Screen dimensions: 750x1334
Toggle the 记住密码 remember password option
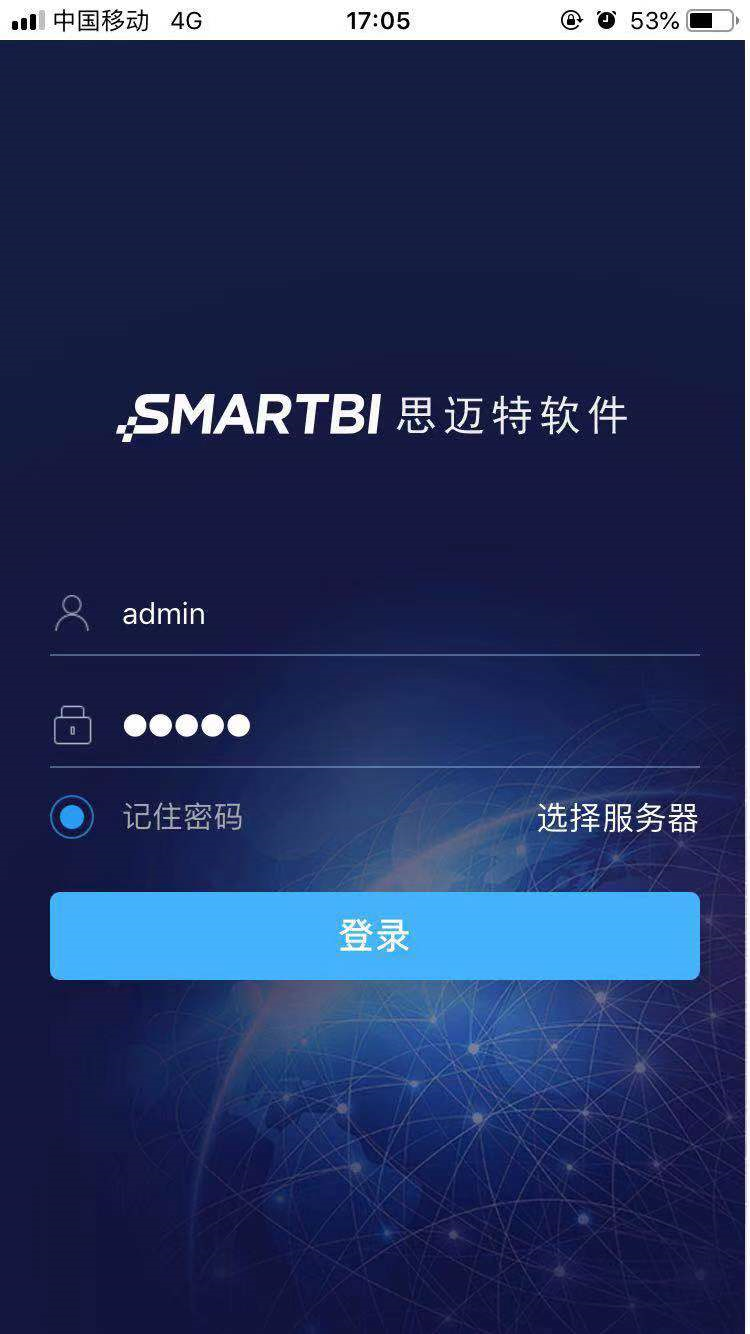(x=72, y=817)
